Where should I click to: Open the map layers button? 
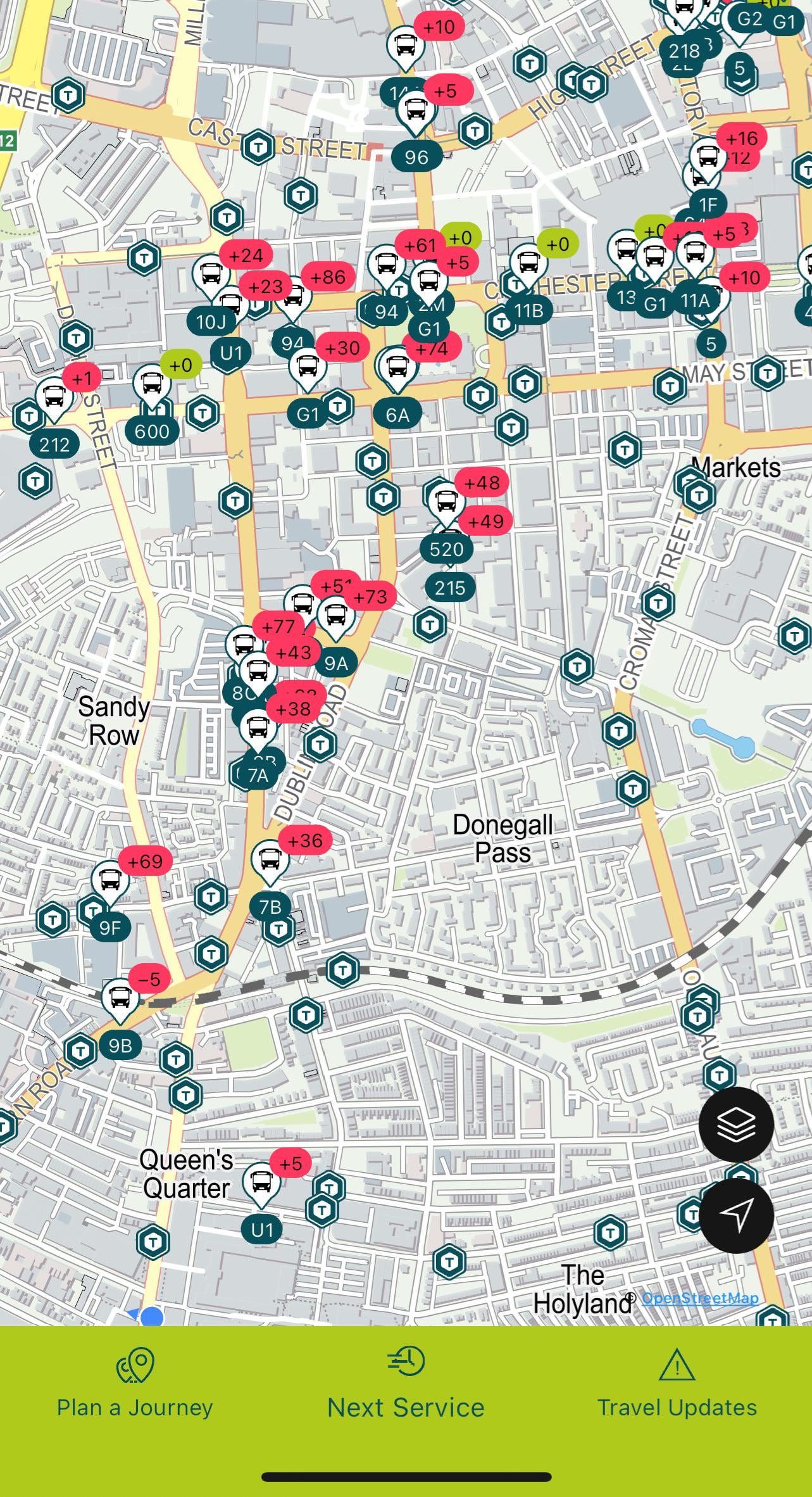coord(736,1125)
